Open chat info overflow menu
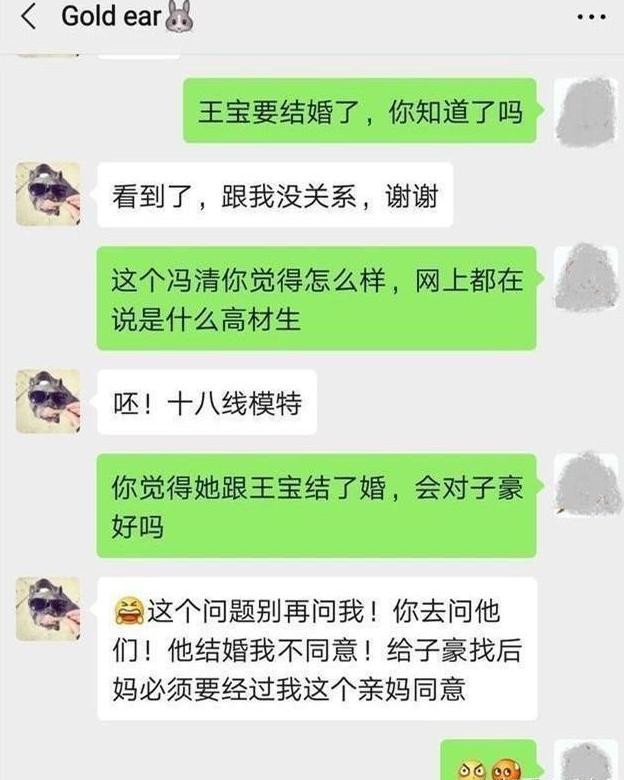This screenshot has width=624, height=780. (592, 17)
